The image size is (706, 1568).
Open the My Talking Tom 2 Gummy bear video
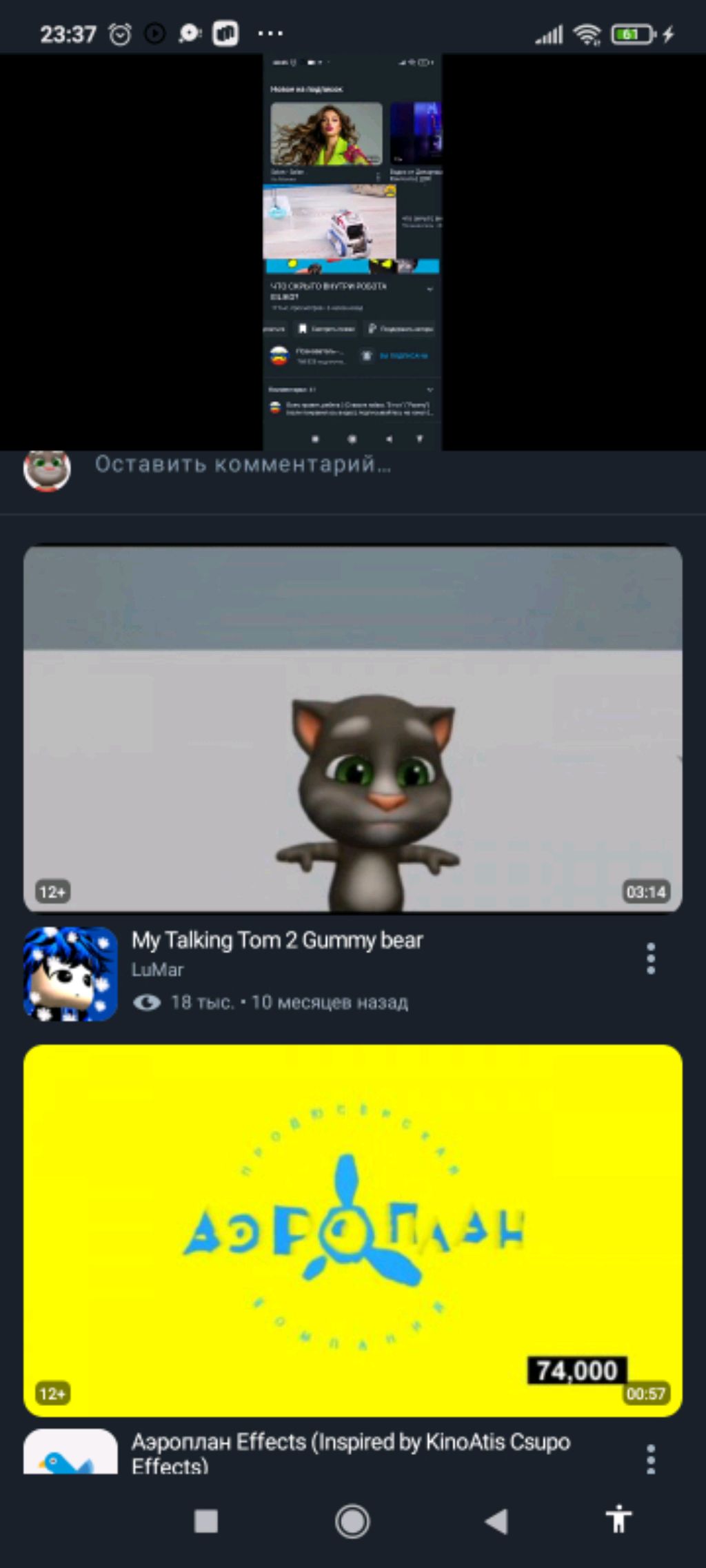[x=352, y=729]
